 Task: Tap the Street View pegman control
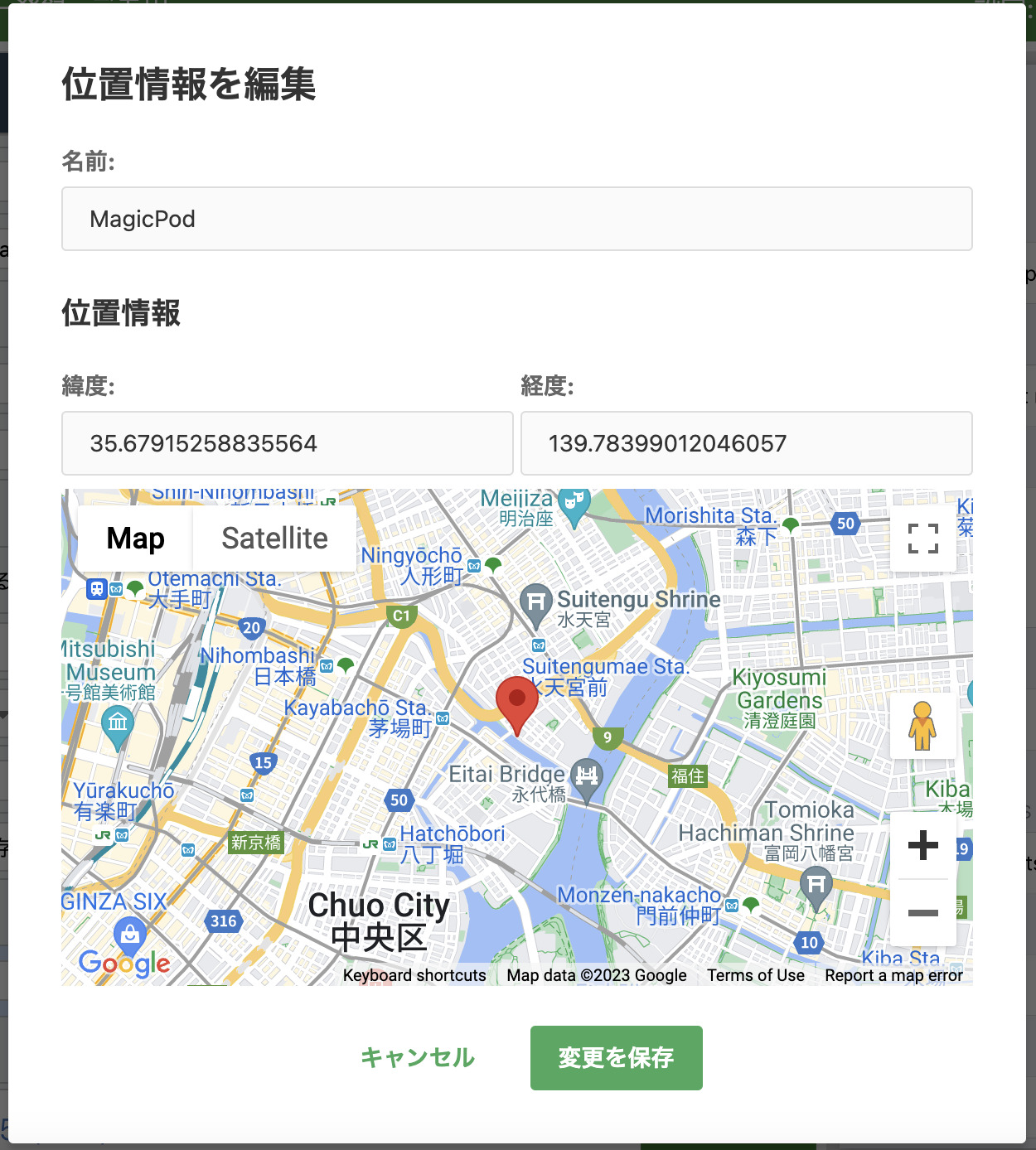click(922, 726)
